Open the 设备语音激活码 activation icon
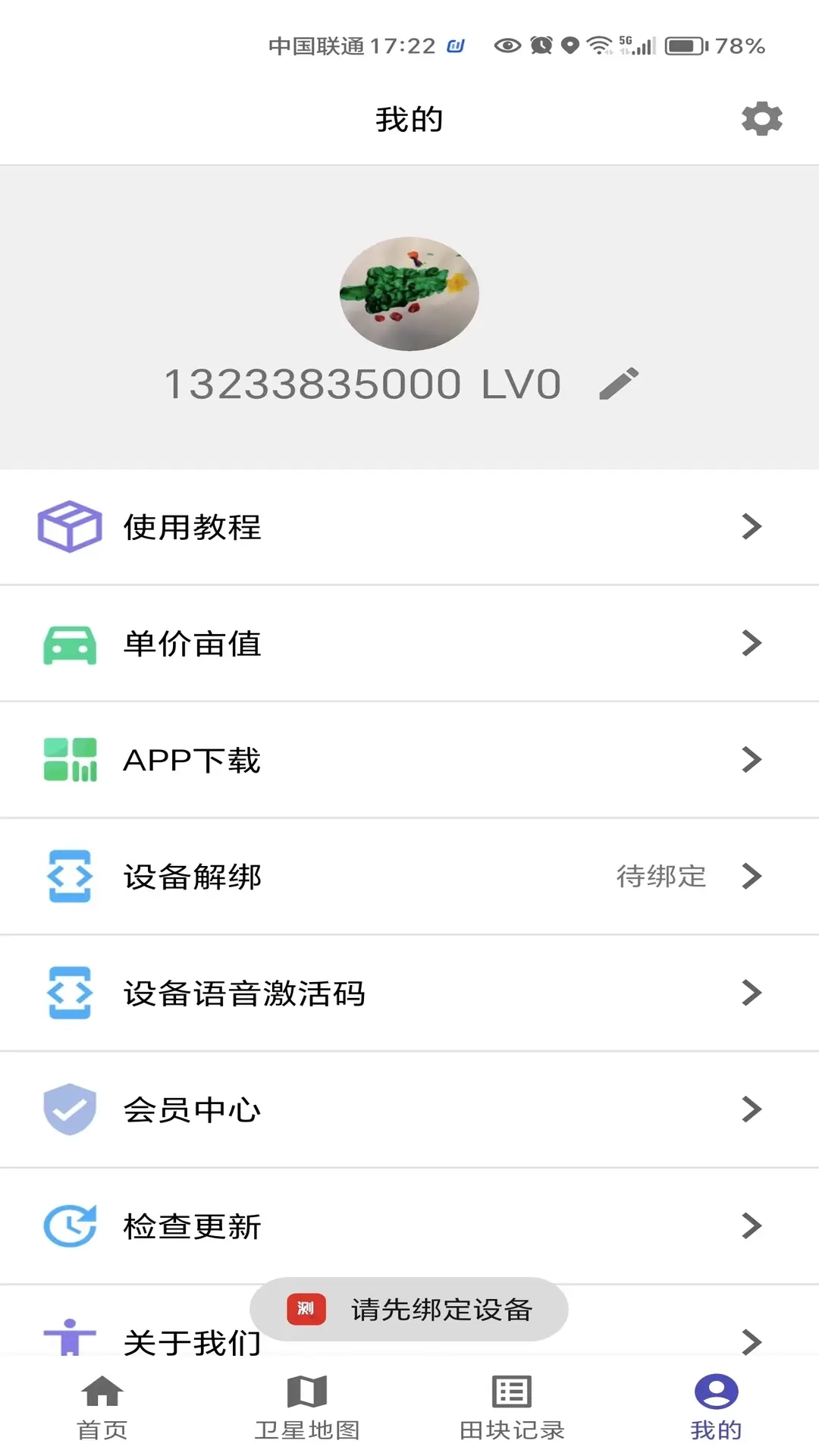Image resolution: width=819 pixels, height=1456 pixels. tap(69, 993)
